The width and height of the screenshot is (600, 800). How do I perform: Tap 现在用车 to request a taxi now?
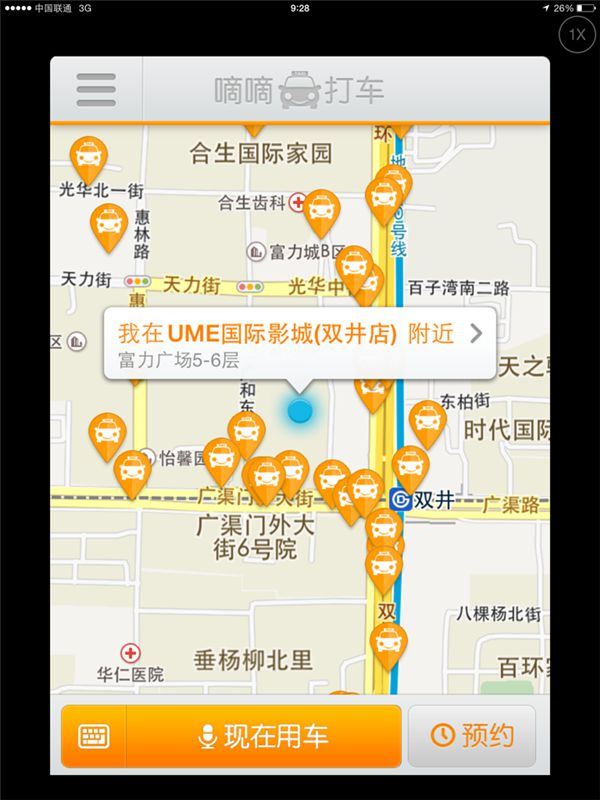pos(265,737)
